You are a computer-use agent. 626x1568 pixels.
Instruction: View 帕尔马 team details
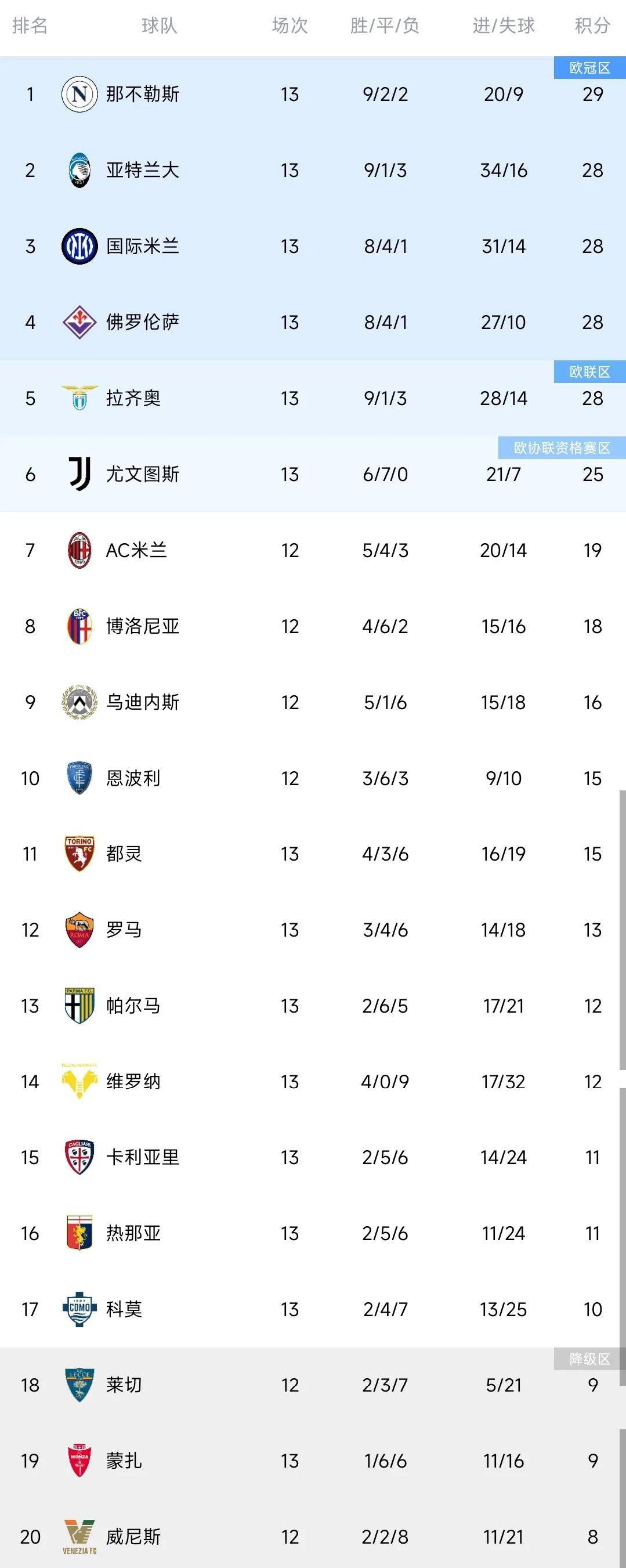133,1006
